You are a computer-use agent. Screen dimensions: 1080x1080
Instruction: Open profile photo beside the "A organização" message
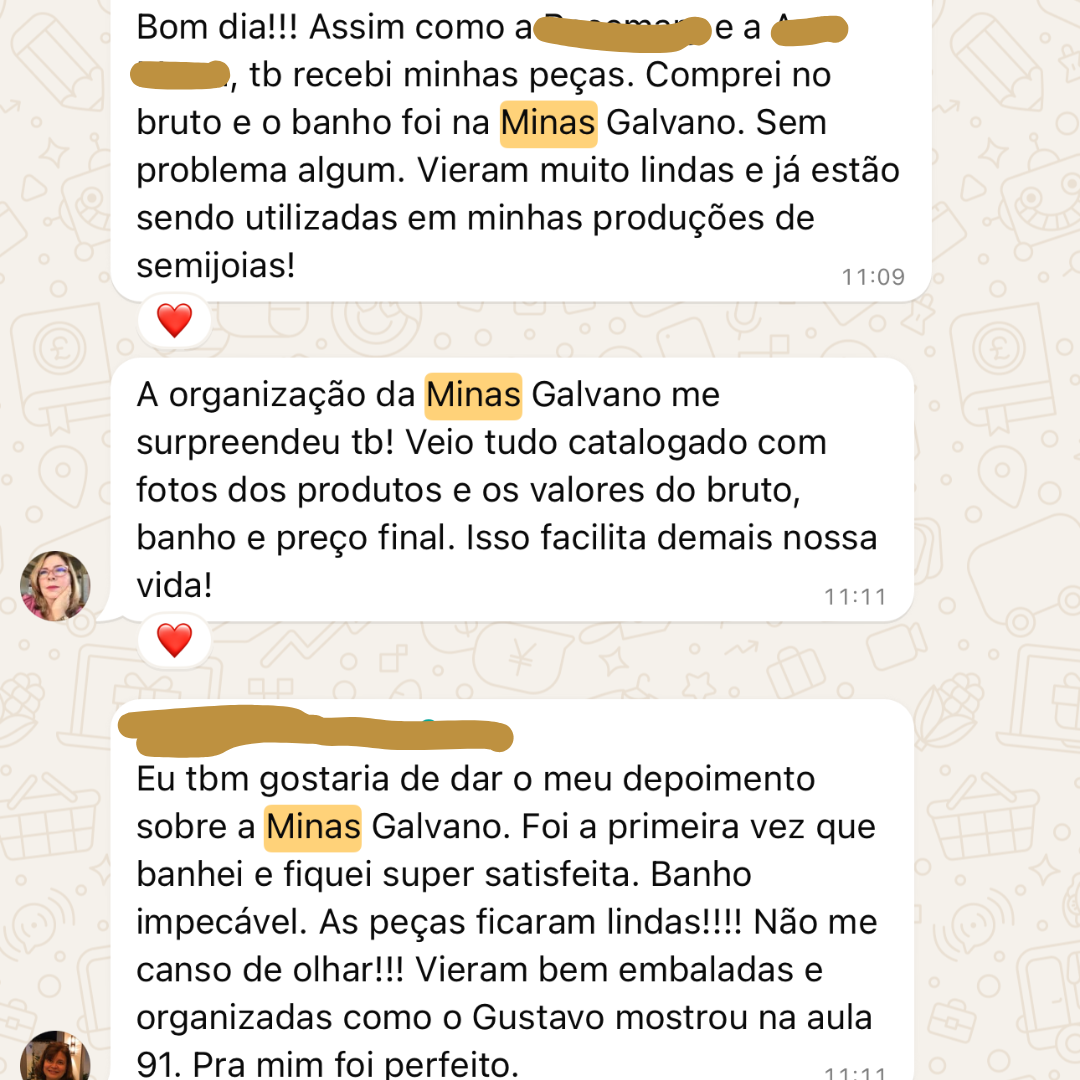[x=56, y=585]
